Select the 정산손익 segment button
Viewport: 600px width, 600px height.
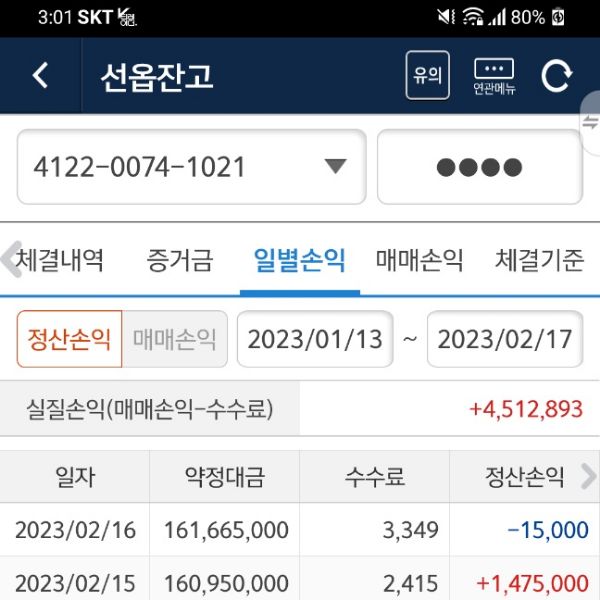click(69, 339)
